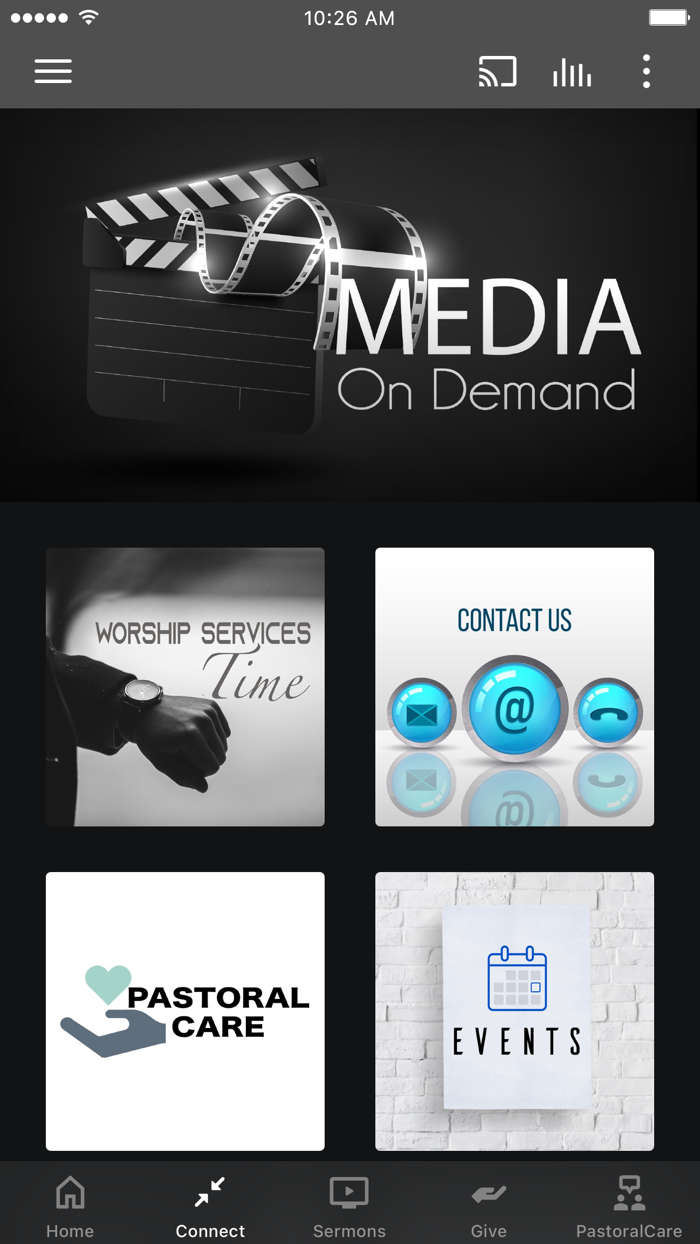Open the Give tab
This screenshot has height=1244, width=700.
(489, 1205)
